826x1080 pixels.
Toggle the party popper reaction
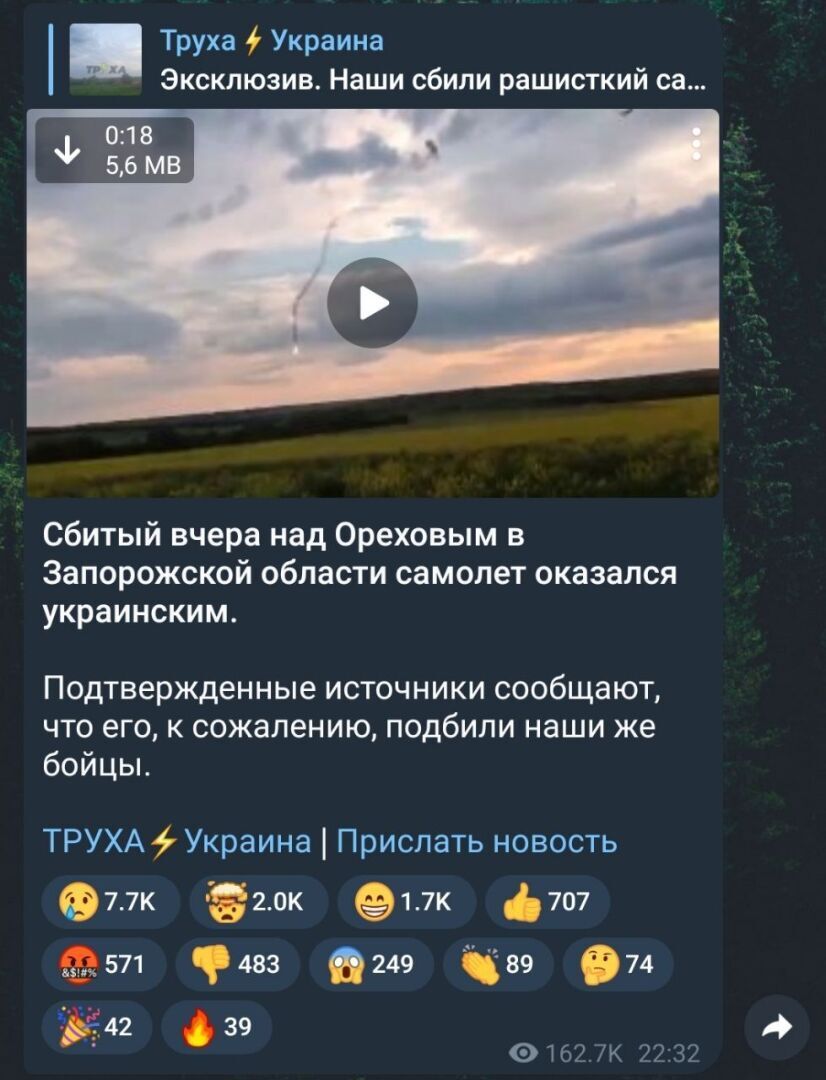[x=95, y=1026]
